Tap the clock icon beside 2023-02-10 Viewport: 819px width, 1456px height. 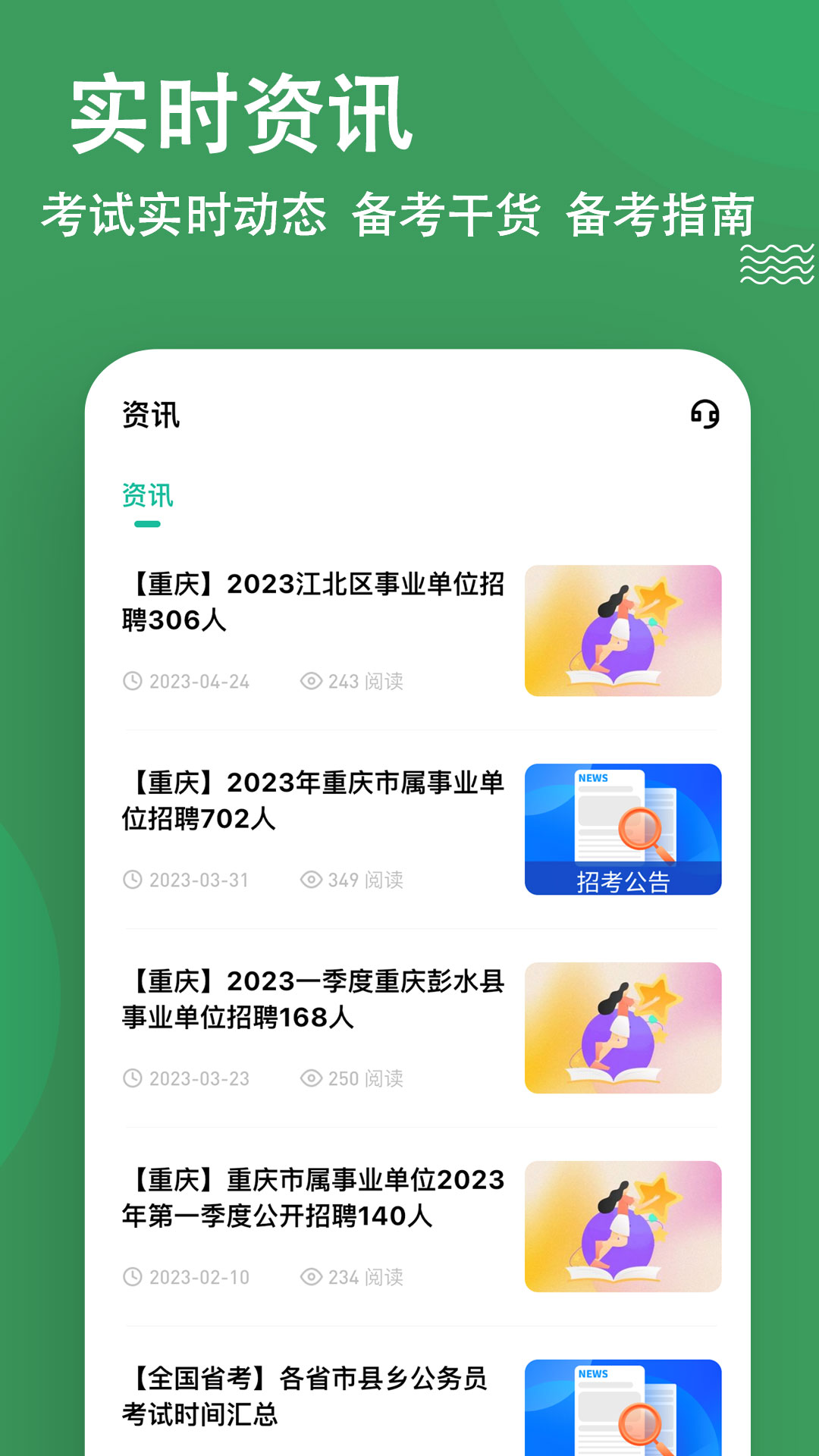[134, 1276]
